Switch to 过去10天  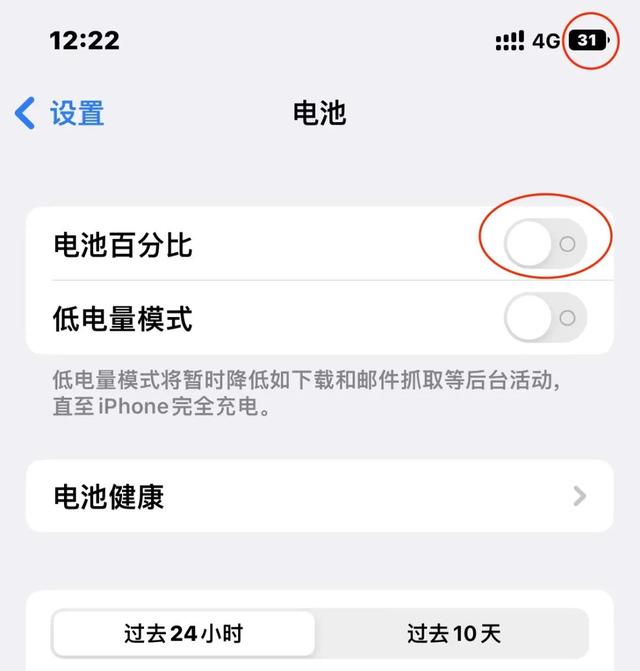pos(453,633)
